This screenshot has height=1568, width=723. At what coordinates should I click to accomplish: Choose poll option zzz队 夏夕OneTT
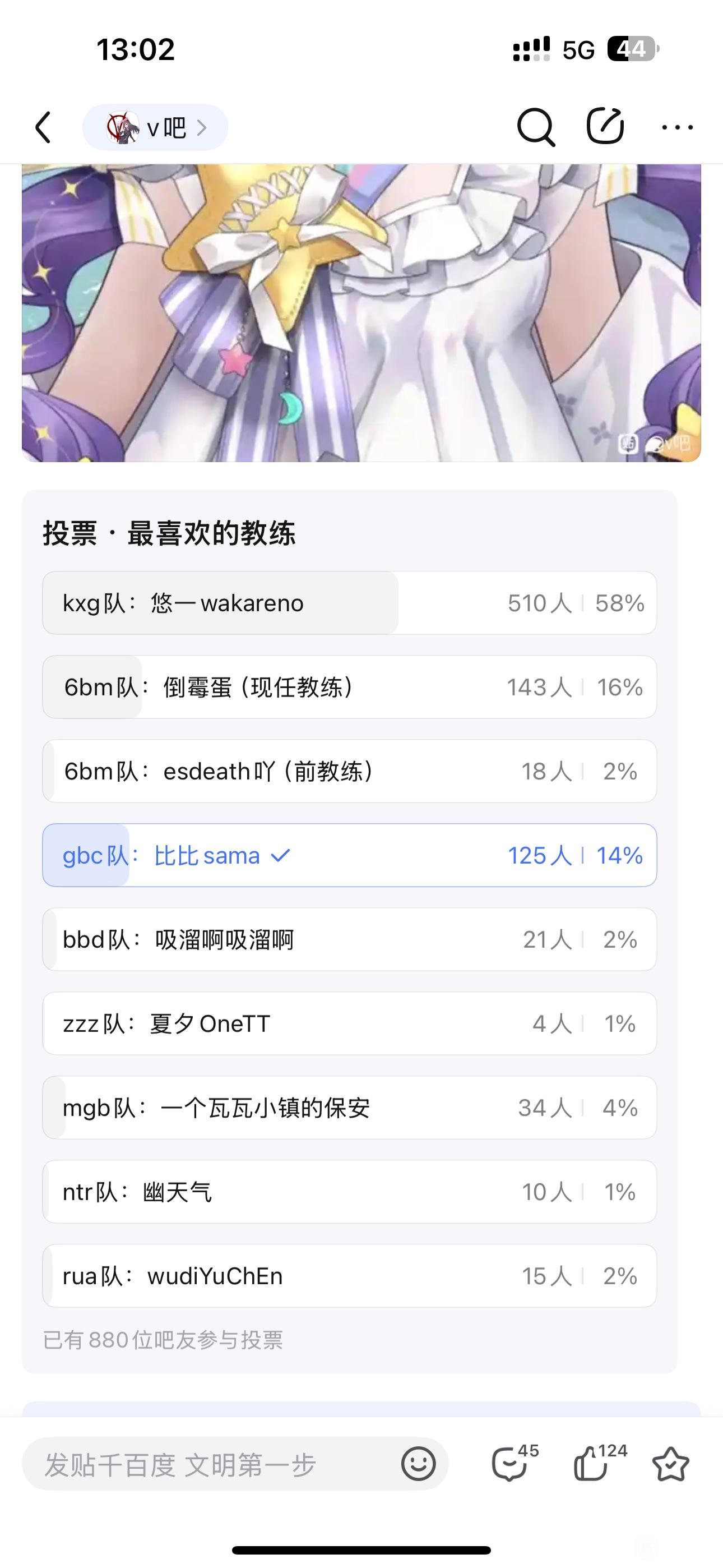coord(349,1022)
